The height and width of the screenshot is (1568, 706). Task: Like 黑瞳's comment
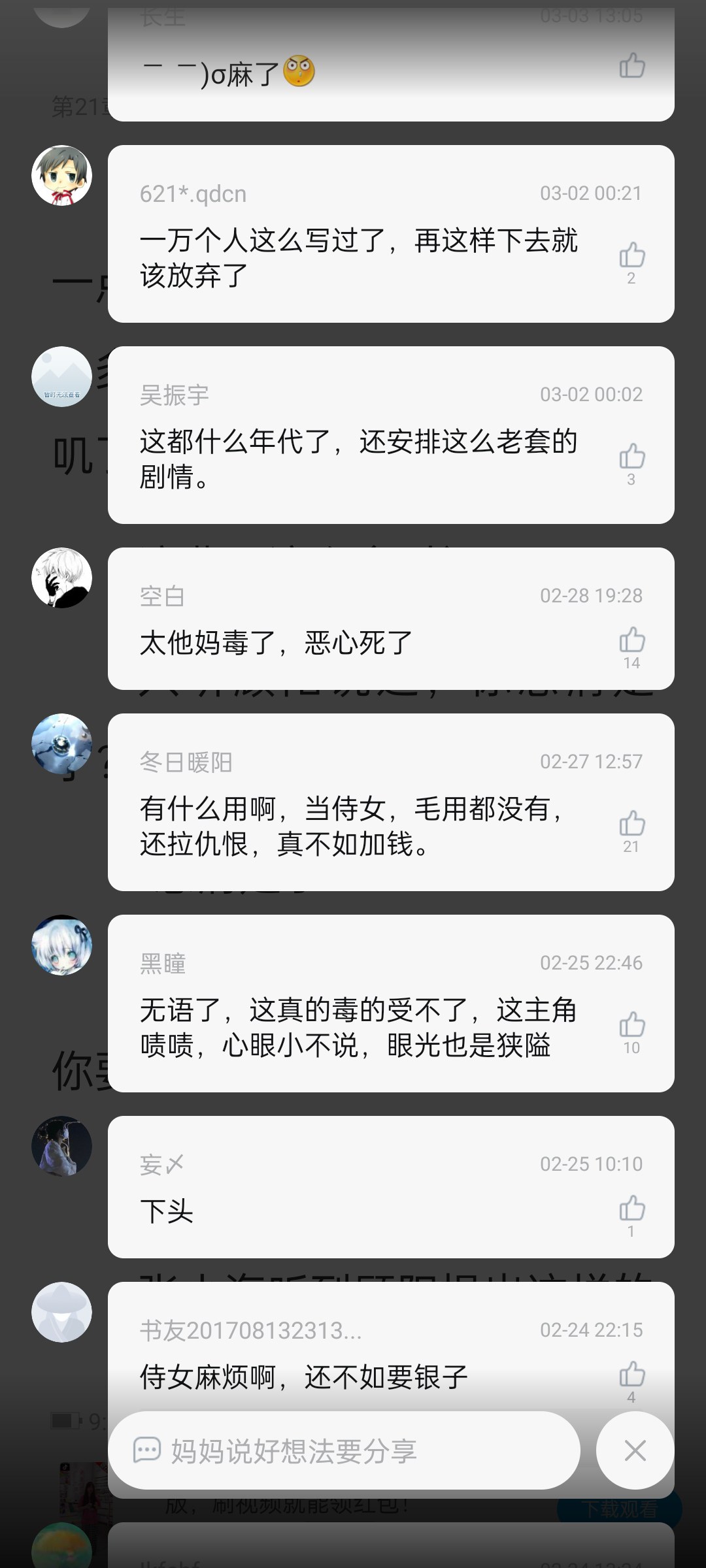pyautogui.click(x=631, y=1025)
